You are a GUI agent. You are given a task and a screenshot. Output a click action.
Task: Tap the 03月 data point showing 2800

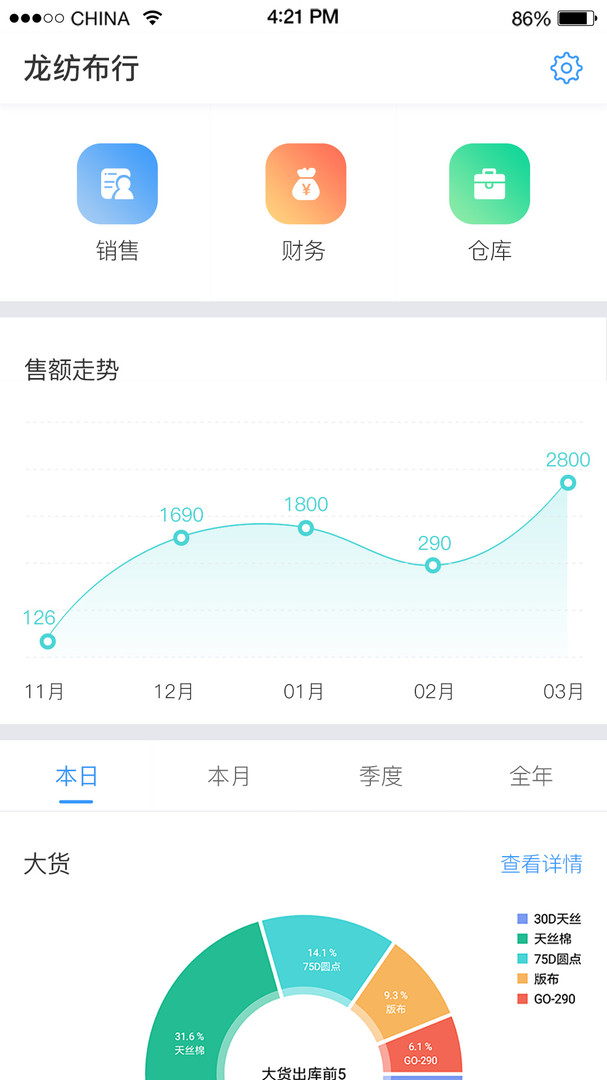click(568, 483)
